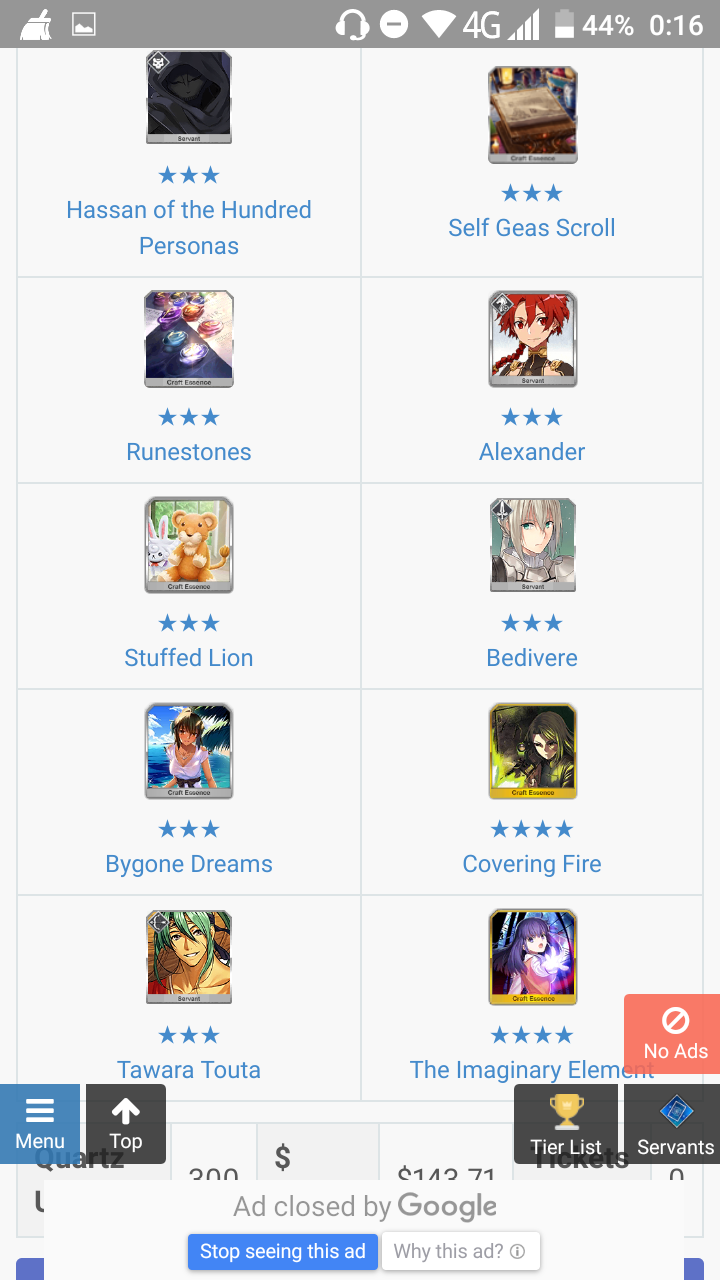The image size is (720, 1280).
Task: View the Runestones craft essence
Action: (x=189, y=452)
